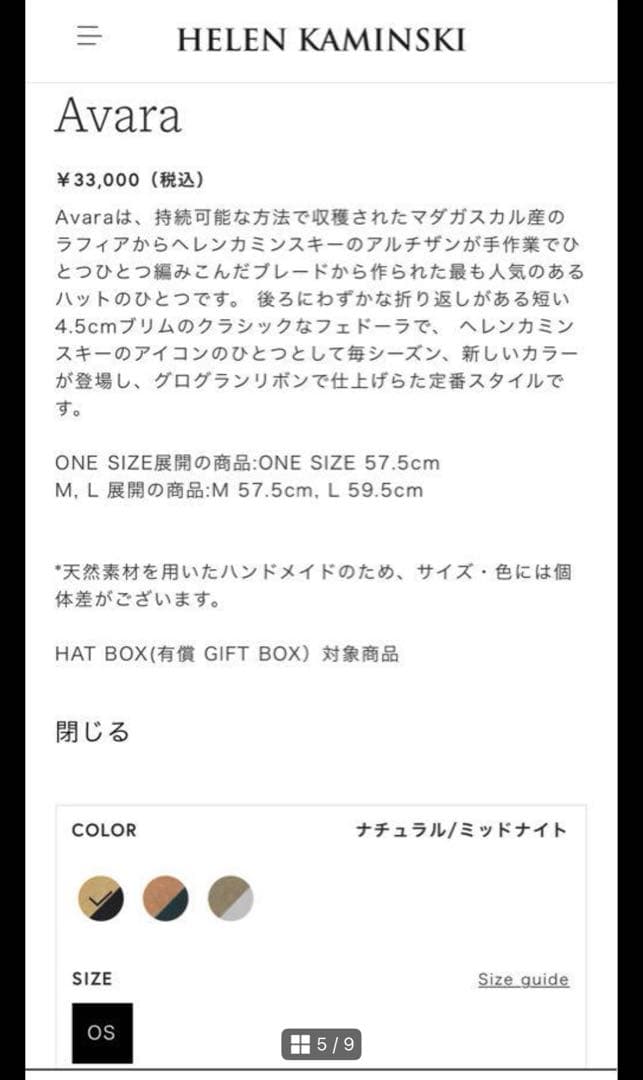Open the 5/9 image grid view
This screenshot has width=643, height=1080.
click(322, 1045)
